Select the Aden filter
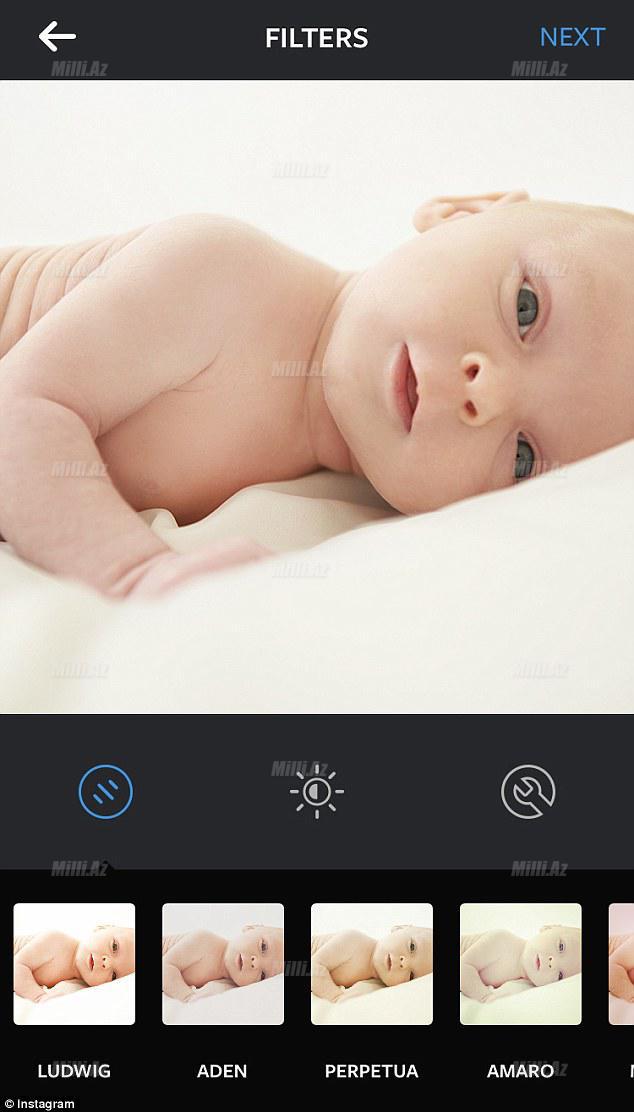Viewport: 634px width, 1112px height. 223,964
